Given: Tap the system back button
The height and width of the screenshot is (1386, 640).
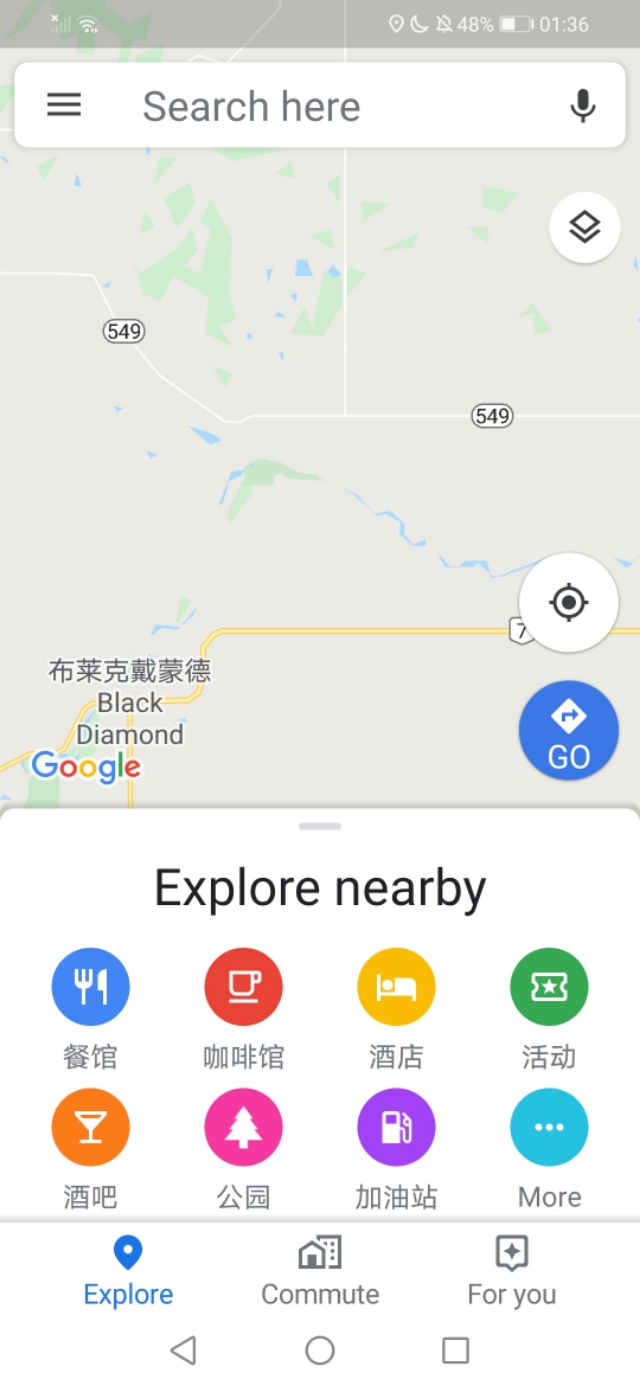Looking at the screenshot, I should tap(183, 1351).
